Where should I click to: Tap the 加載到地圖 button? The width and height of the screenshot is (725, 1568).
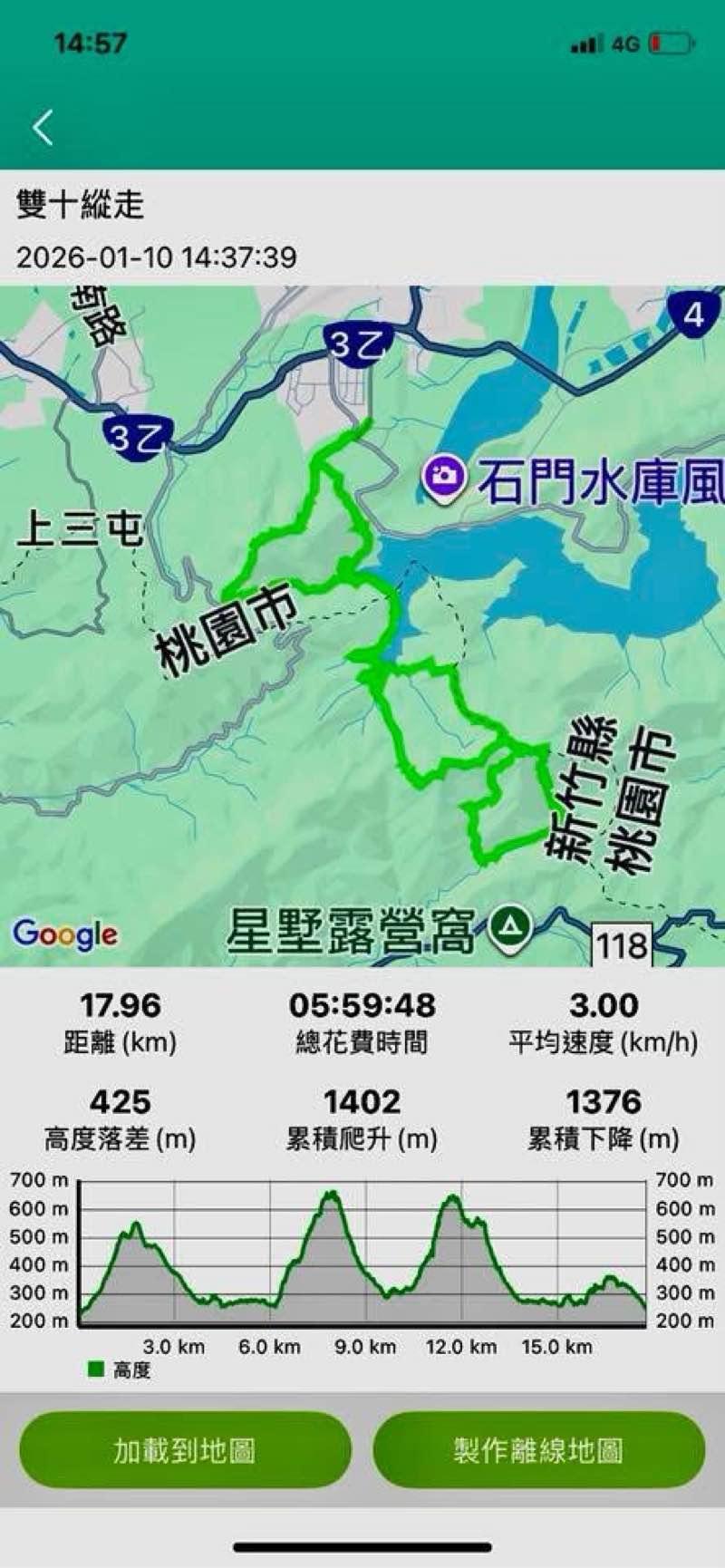coord(185,1449)
